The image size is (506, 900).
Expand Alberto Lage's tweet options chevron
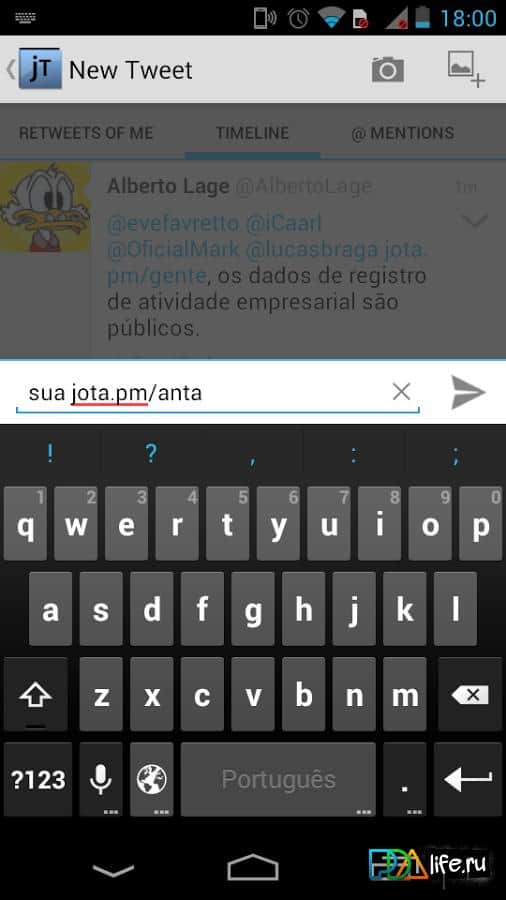pyautogui.click(x=474, y=220)
